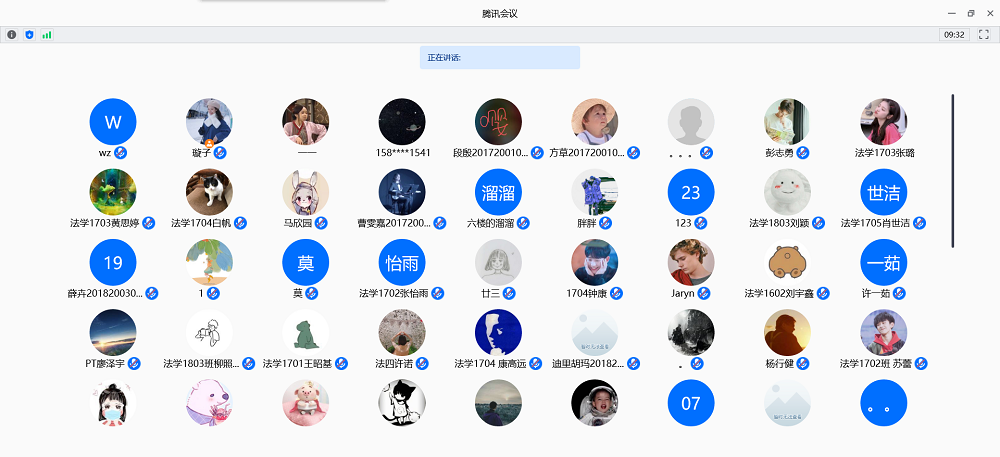Open participant 法学1702张怡雨's tile
The width and height of the screenshot is (1000, 457).
[402, 263]
